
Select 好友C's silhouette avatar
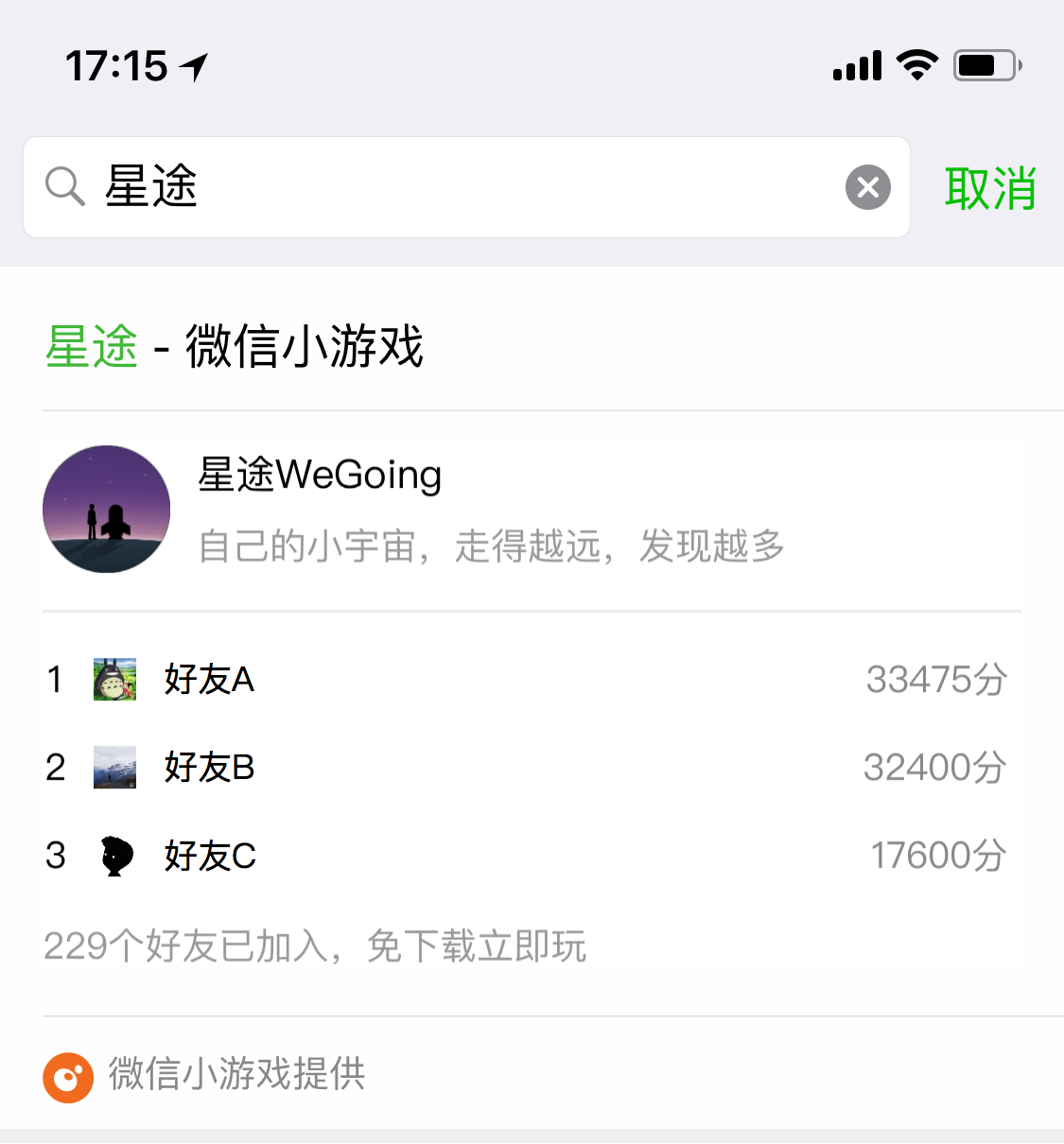[x=115, y=856]
